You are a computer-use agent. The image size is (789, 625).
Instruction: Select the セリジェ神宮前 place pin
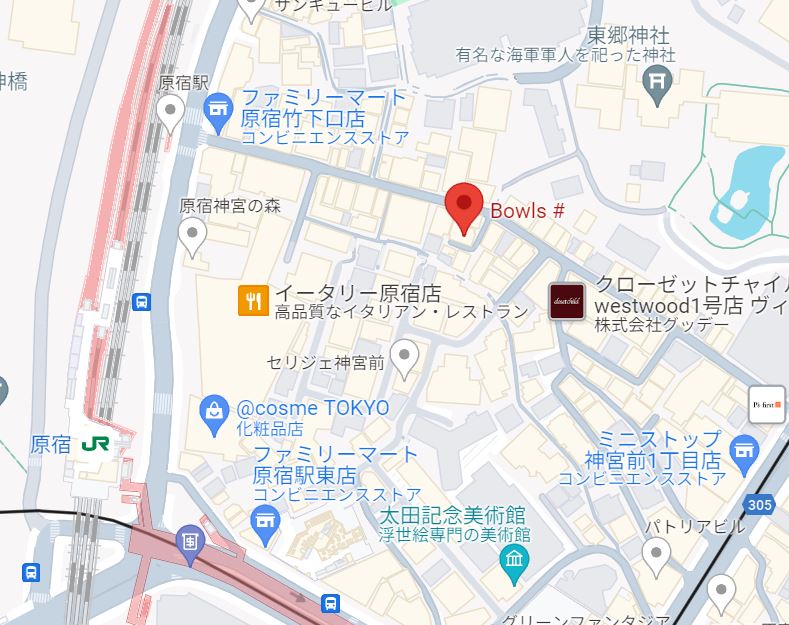pos(403,356)
